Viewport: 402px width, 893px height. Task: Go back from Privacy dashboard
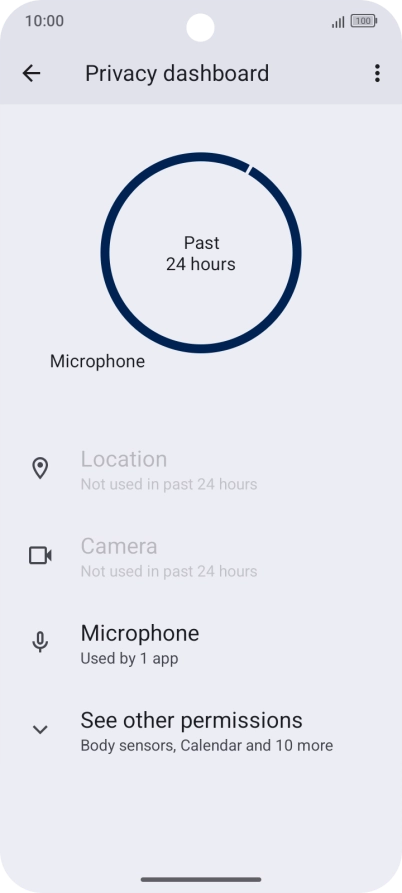(31, 73)
